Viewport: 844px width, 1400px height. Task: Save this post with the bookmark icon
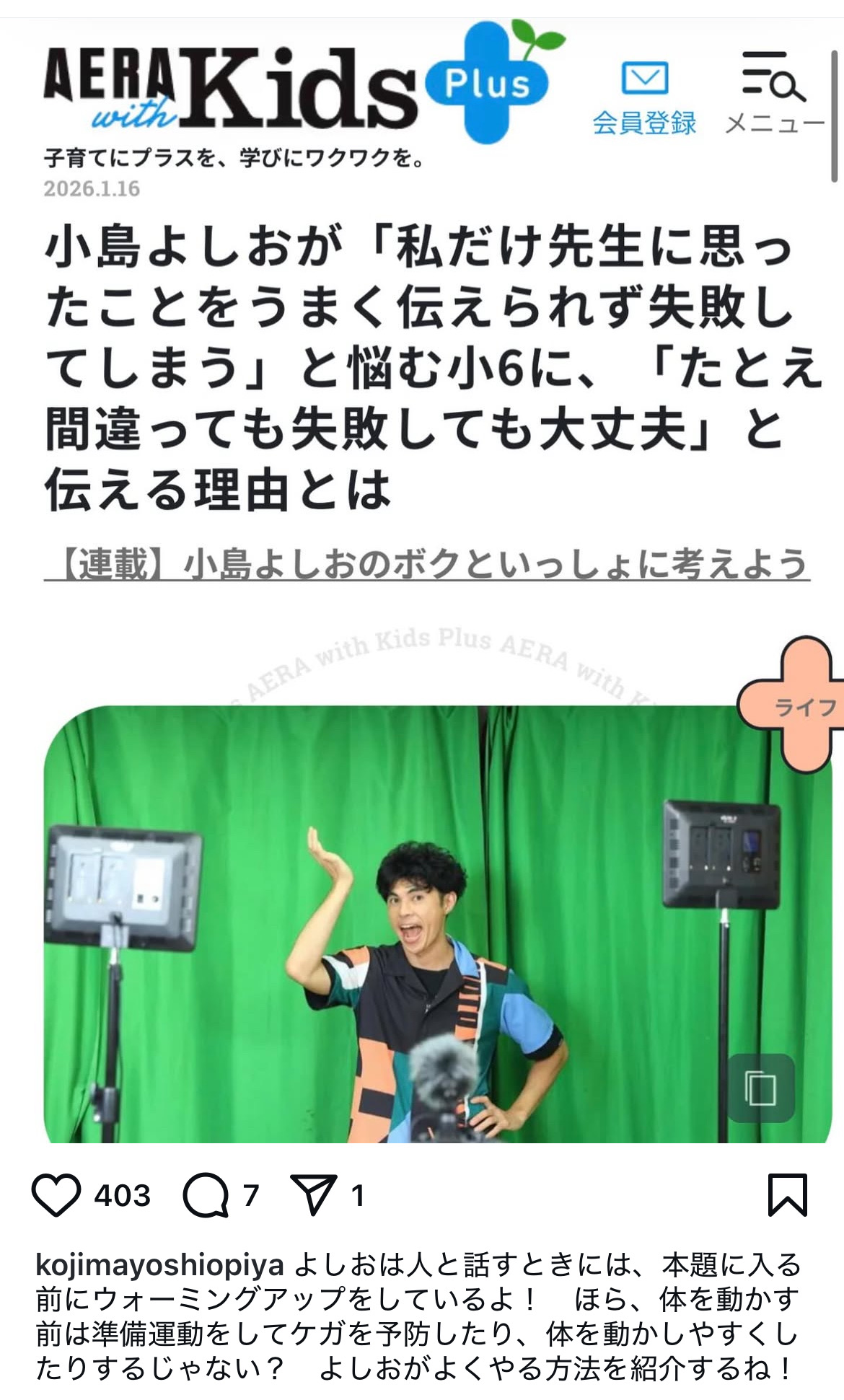coord(787,1195)
